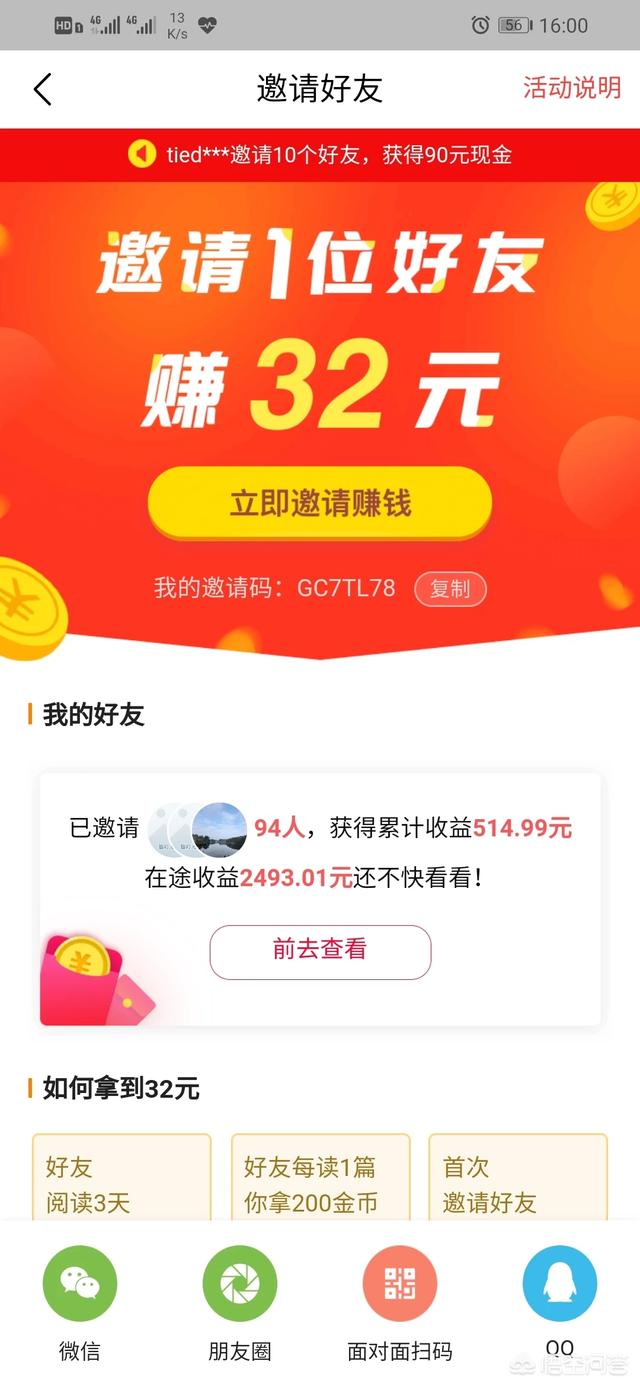The height and width of the screenshot is (1387, 640).
Task: Open 前去查看 to view earnings
Action: [320, 951]
